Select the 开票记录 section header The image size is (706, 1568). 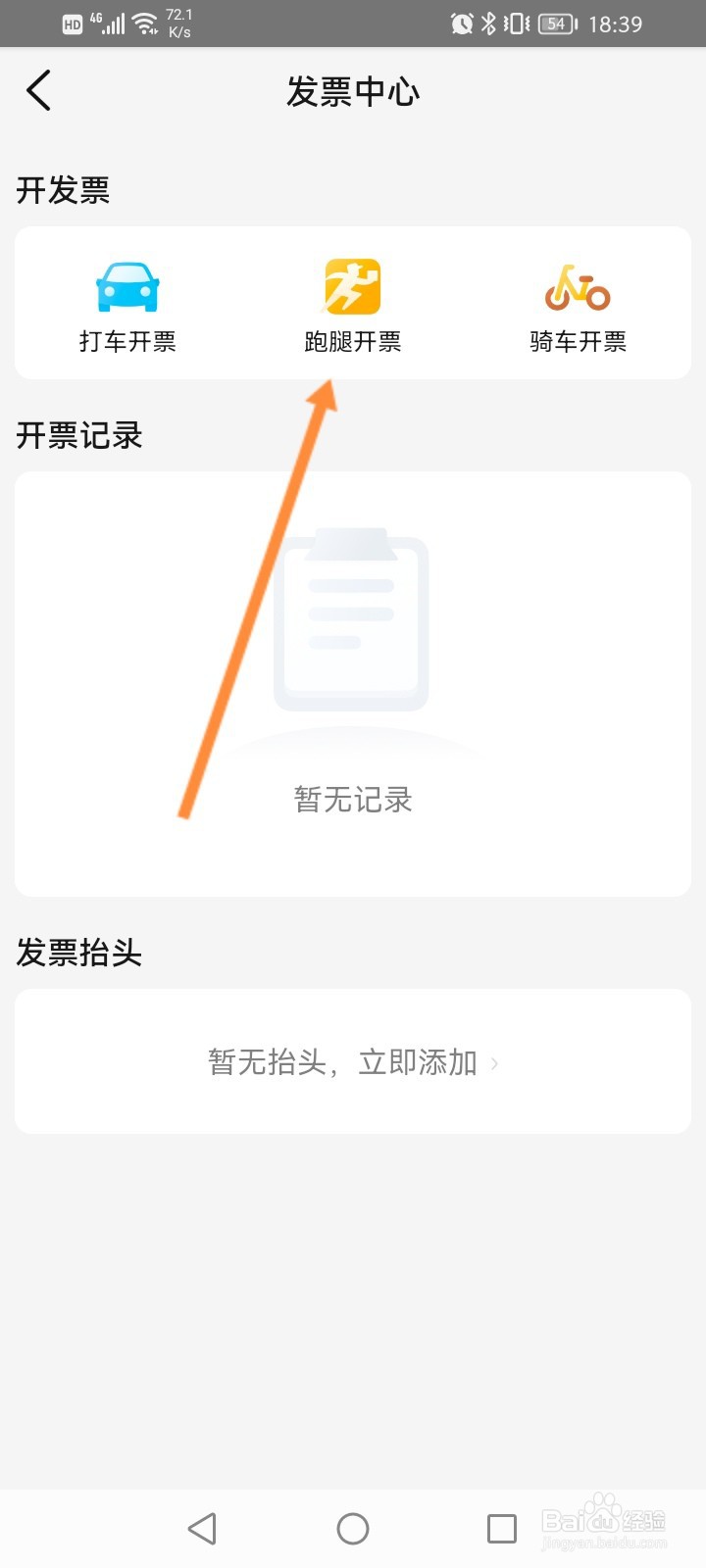coord(80,436)
